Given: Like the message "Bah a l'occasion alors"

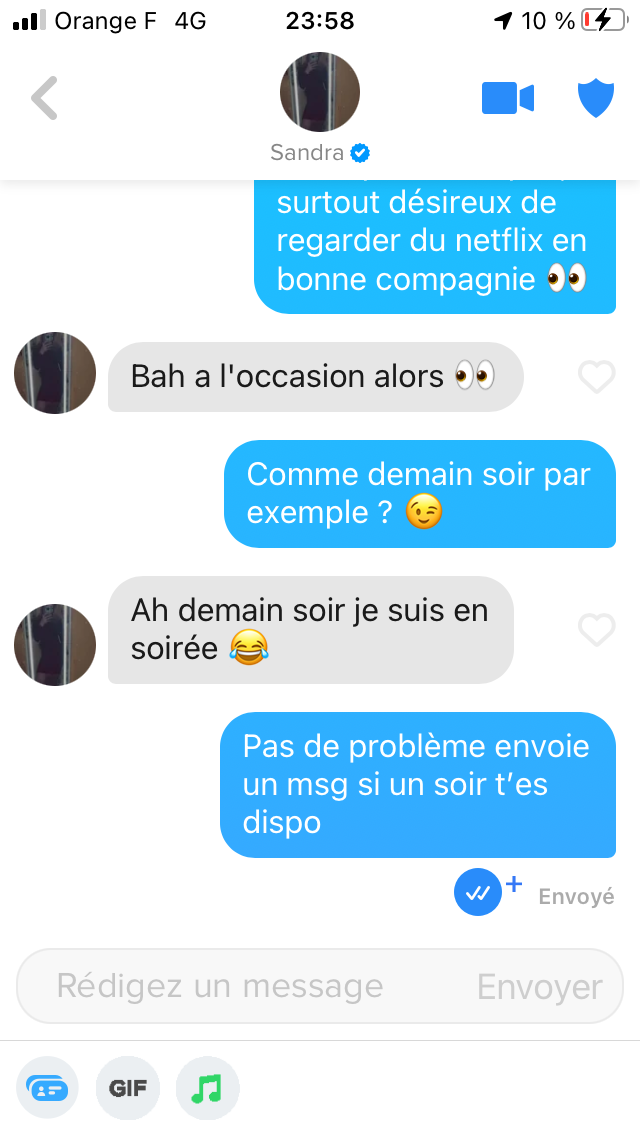Looking at the screenshot, I should click(597, 377).
